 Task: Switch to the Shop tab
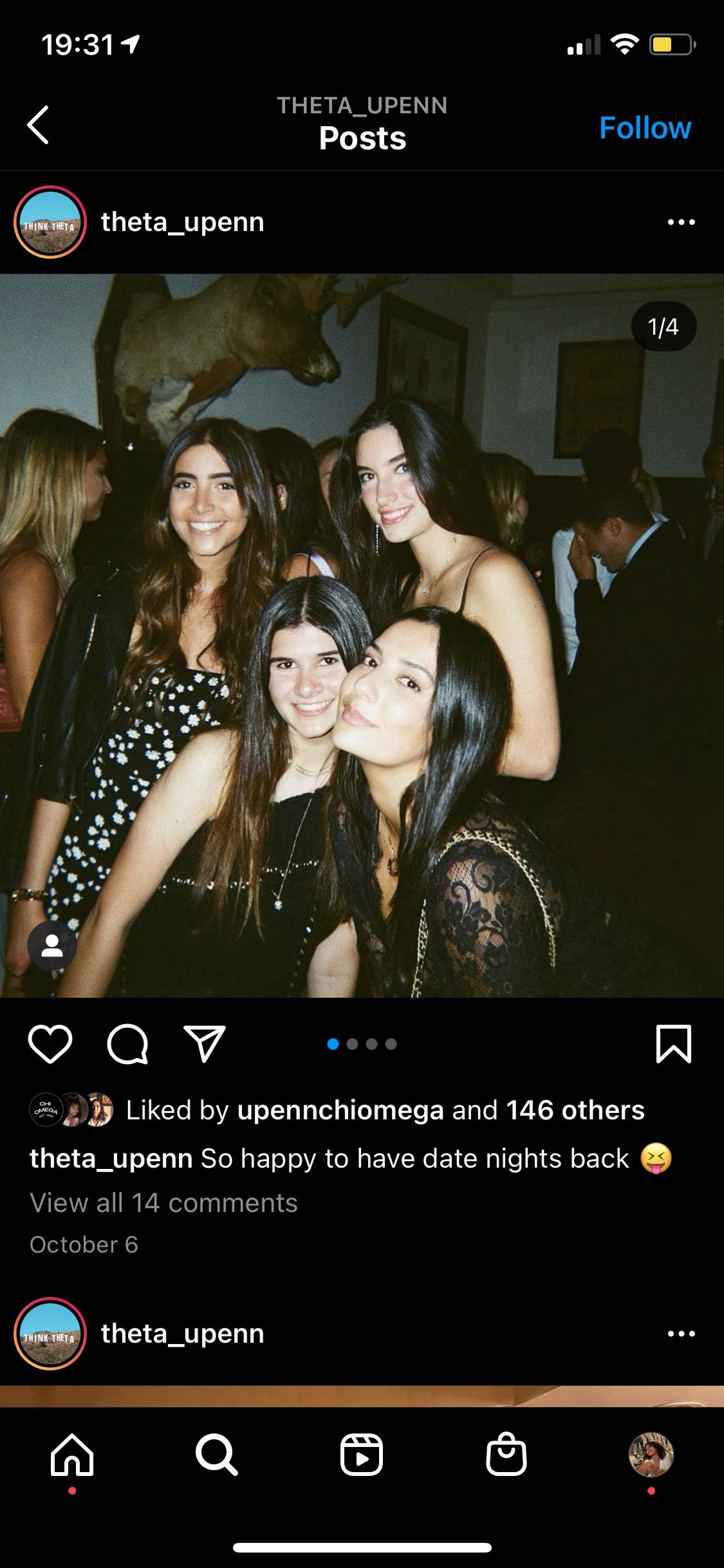[506, 1455]
